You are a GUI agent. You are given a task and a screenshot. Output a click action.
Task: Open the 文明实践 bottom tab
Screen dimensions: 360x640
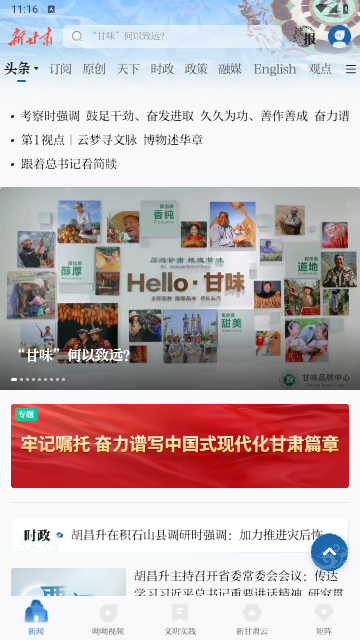click(180, 620)
